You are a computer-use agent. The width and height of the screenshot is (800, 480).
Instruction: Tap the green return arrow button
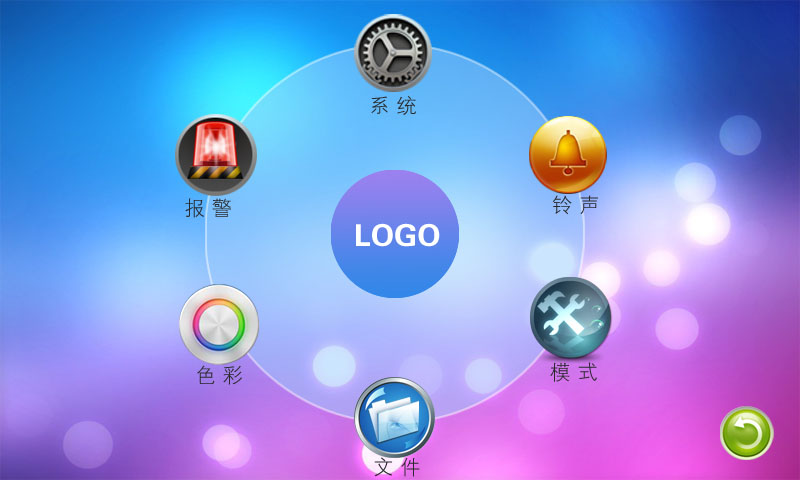pyautogui.click(x=746, y=433)
